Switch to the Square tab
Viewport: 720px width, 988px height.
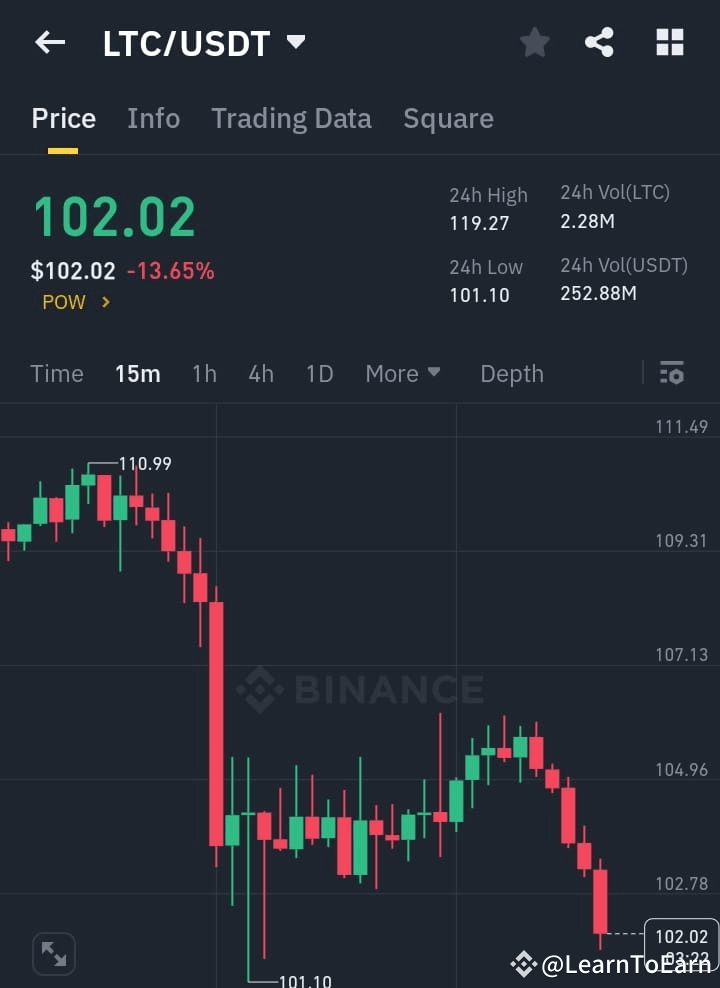pyautogui.click(x=448, y=118)
